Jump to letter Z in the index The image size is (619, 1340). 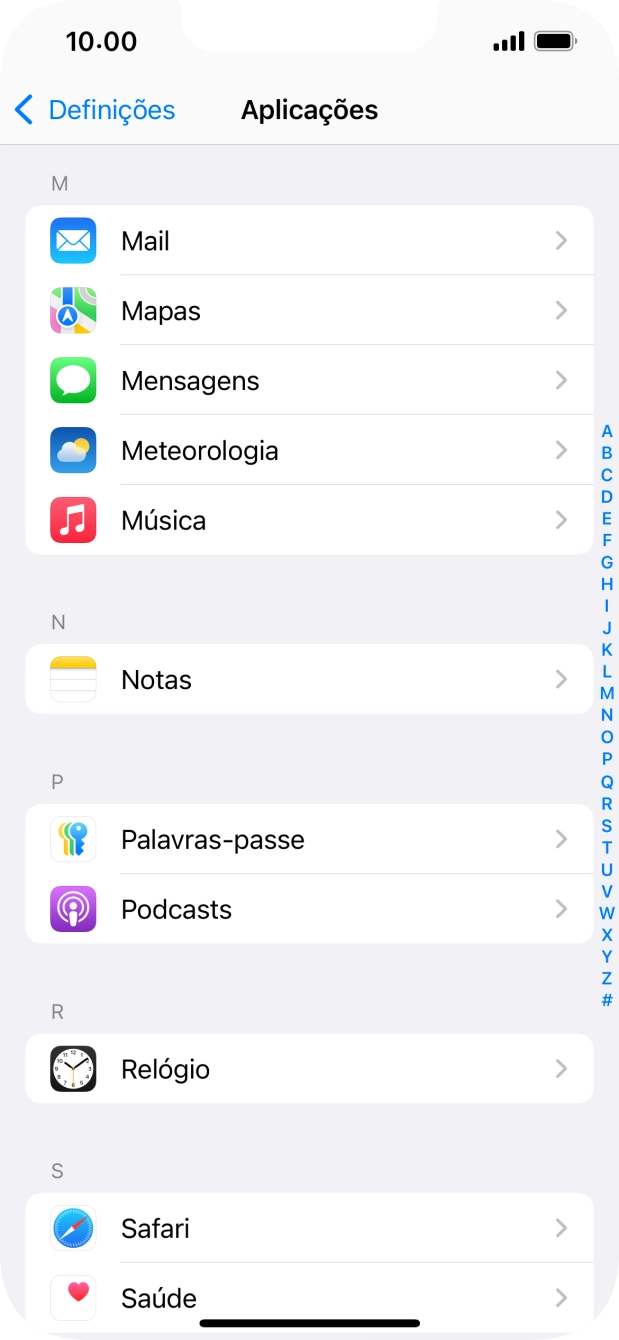[607, 978]
